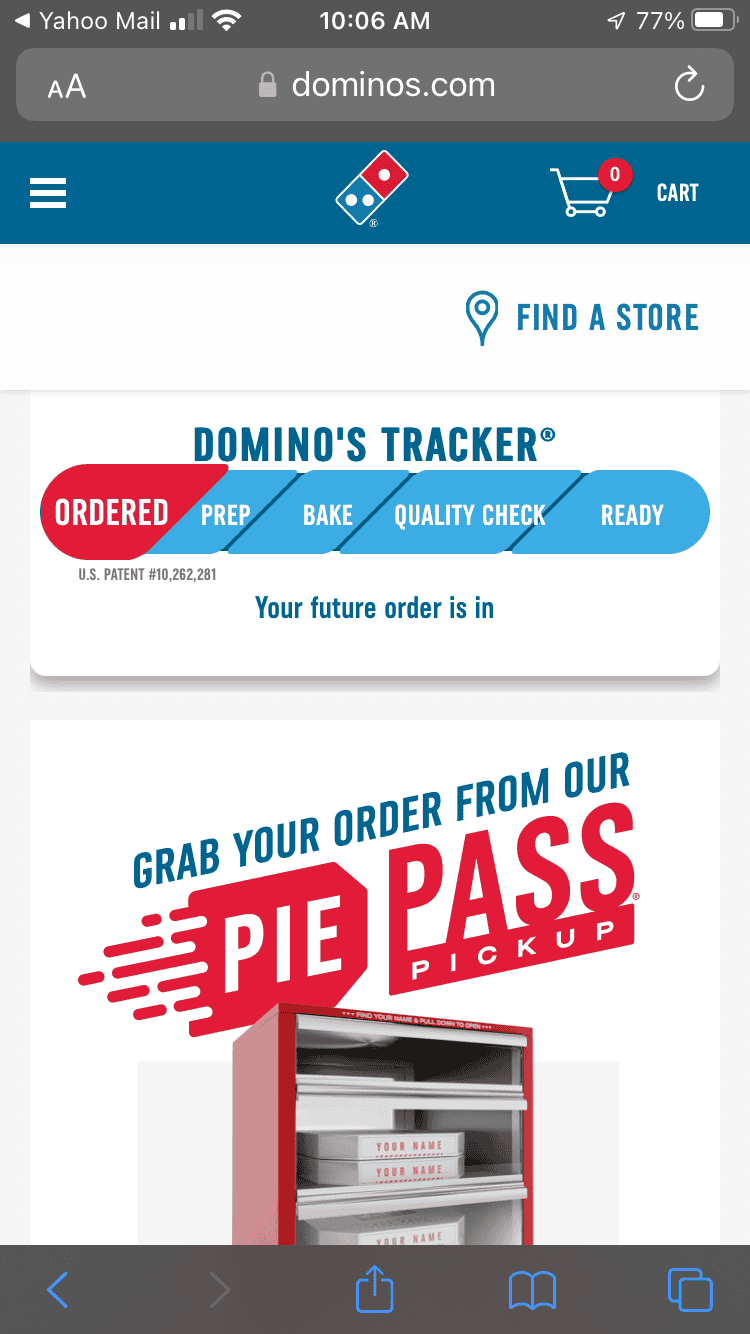This screenshot has height=1334, width=750.
Task: Share this page from Safari
Action: click(375, 1290)
